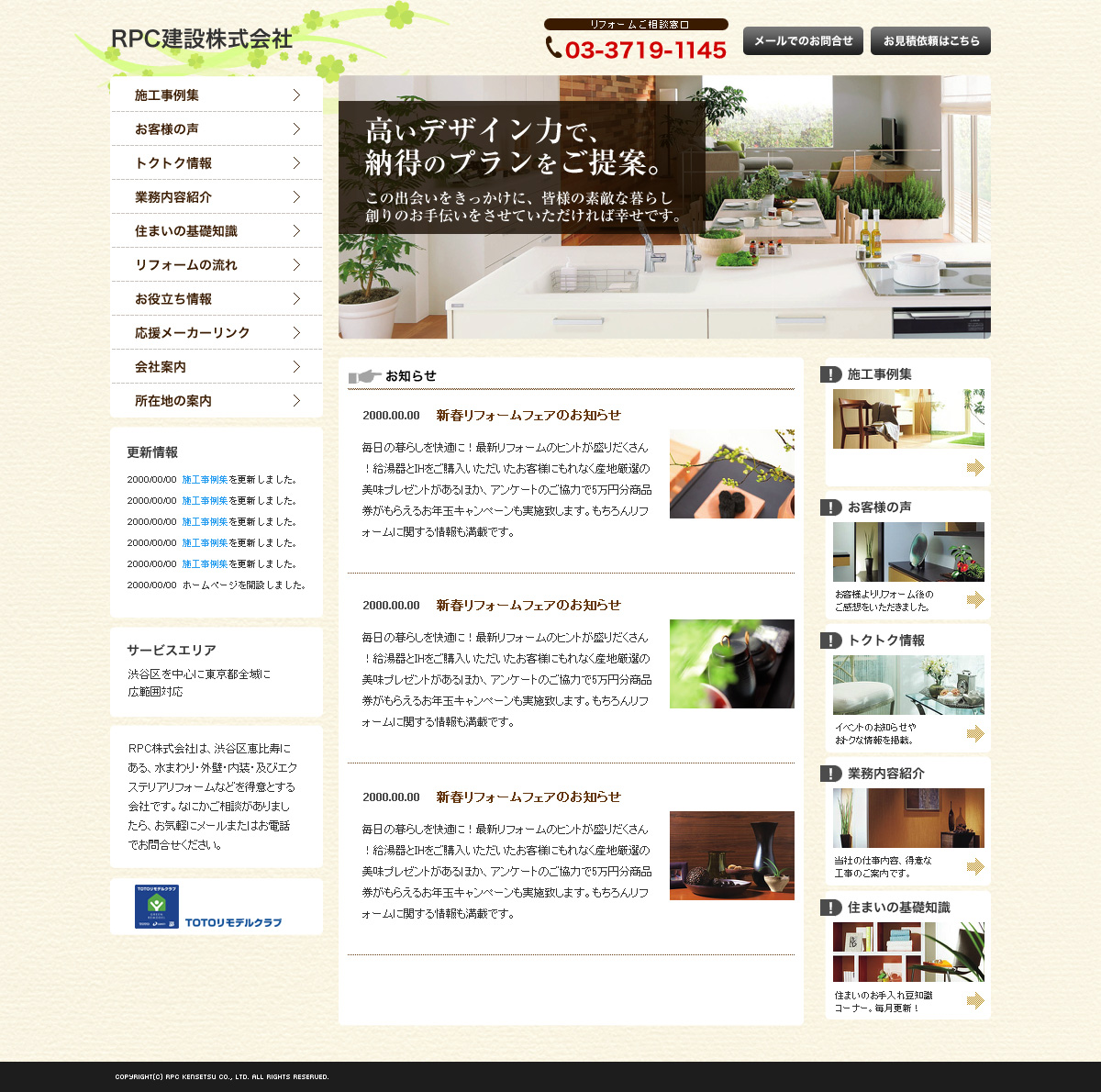The image size is (1101, 1092).
Task: Open the RPC建設株式会社 logo home link
Action: click(x=202, y=39)
